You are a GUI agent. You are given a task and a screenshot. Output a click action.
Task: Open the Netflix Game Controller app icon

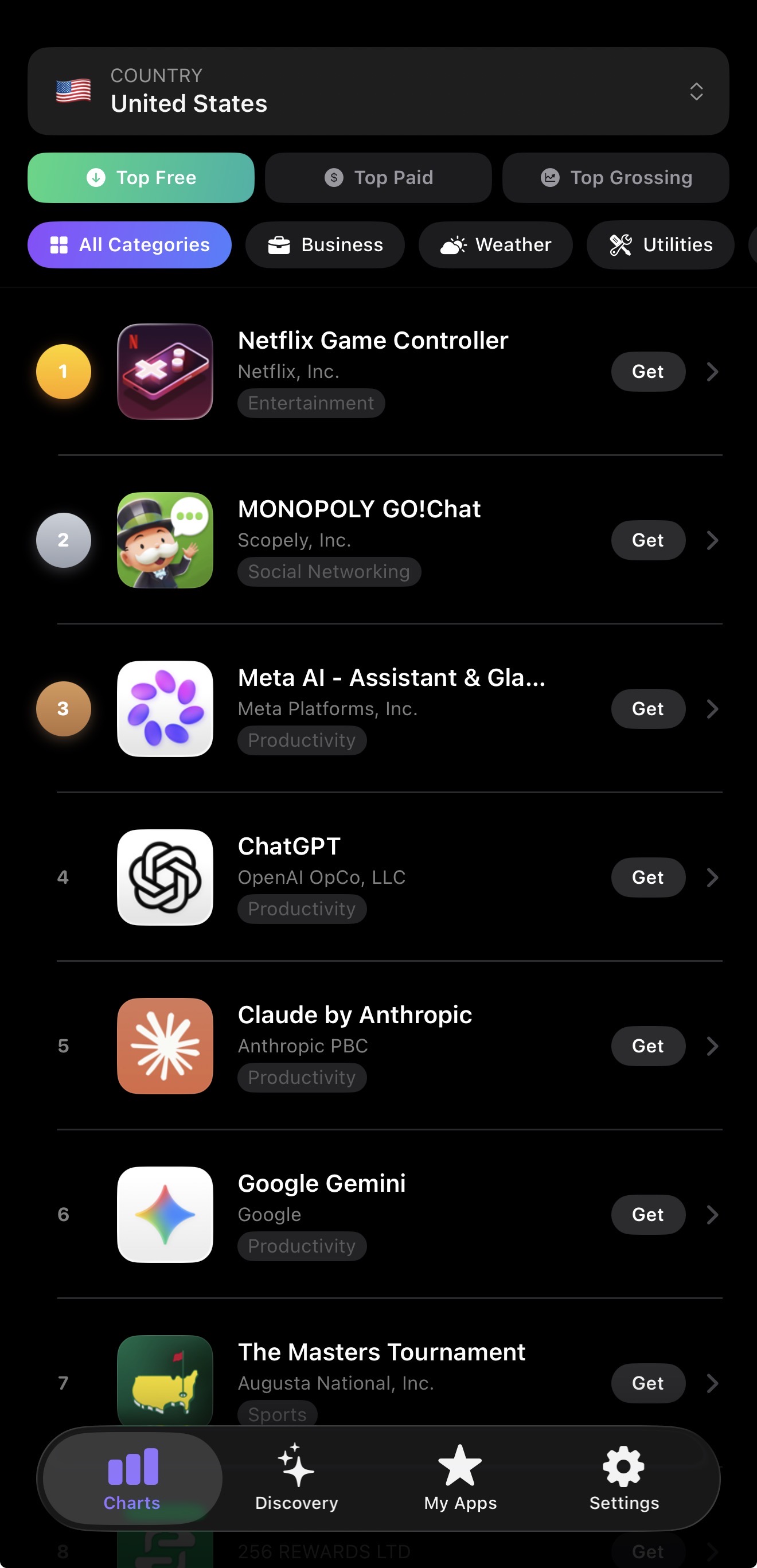(x=164, y=371)
